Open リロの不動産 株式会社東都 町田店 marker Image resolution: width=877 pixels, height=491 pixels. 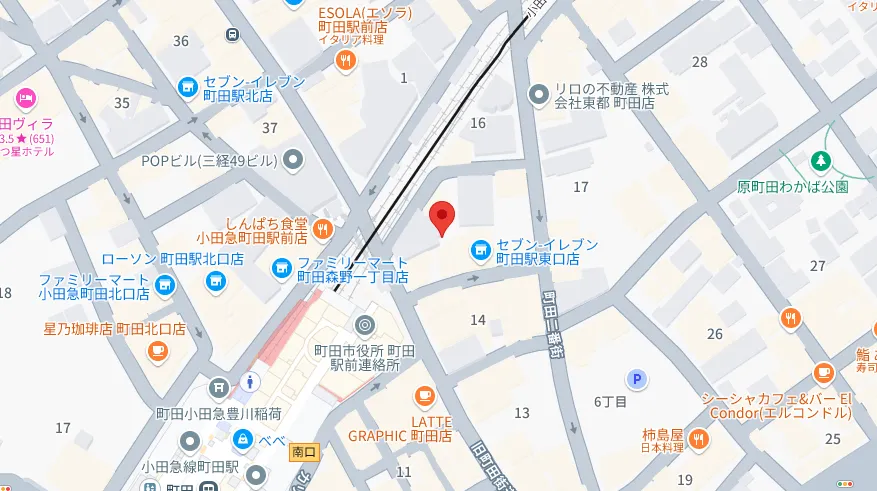539,94
